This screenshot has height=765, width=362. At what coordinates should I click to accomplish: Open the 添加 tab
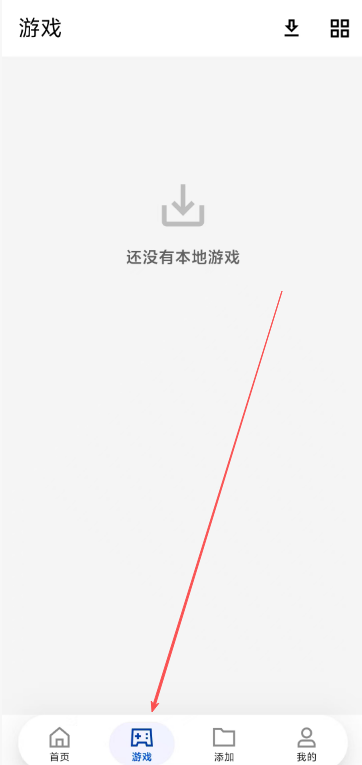(224, 745)
